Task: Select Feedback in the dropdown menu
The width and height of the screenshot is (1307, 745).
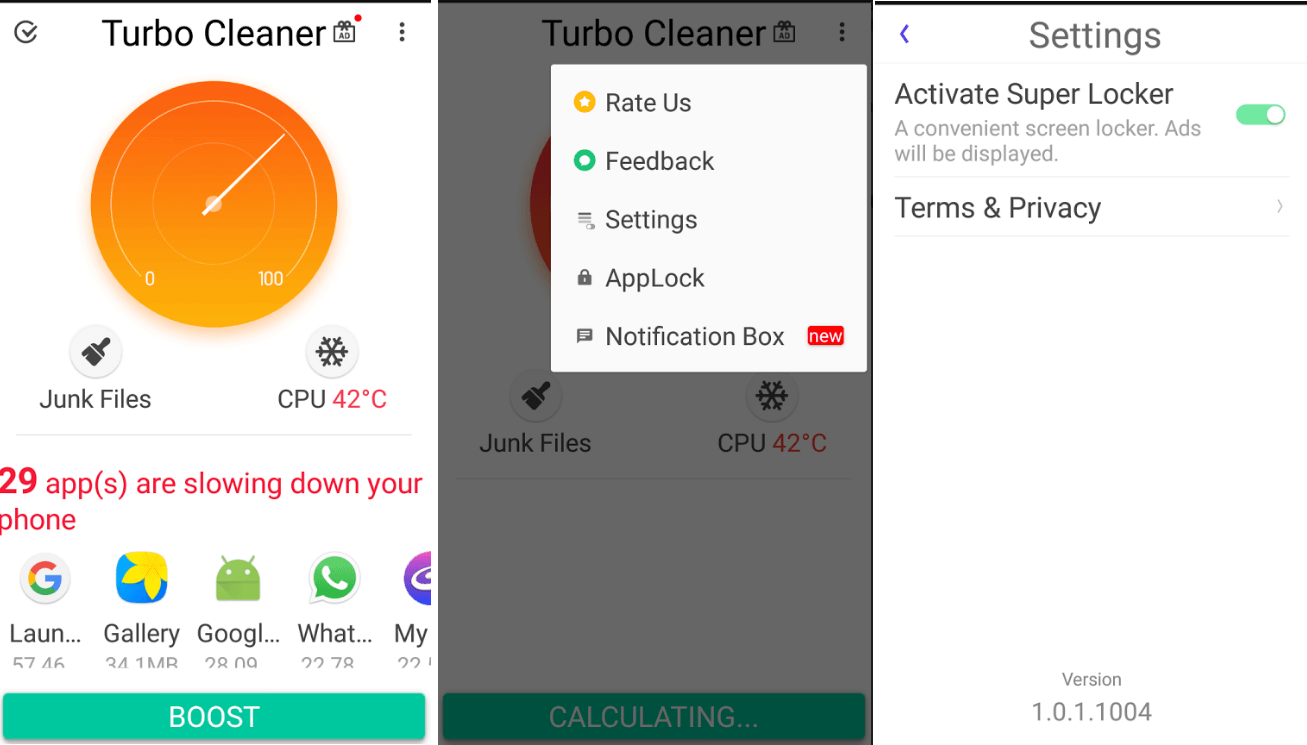Action: (659, 161)
